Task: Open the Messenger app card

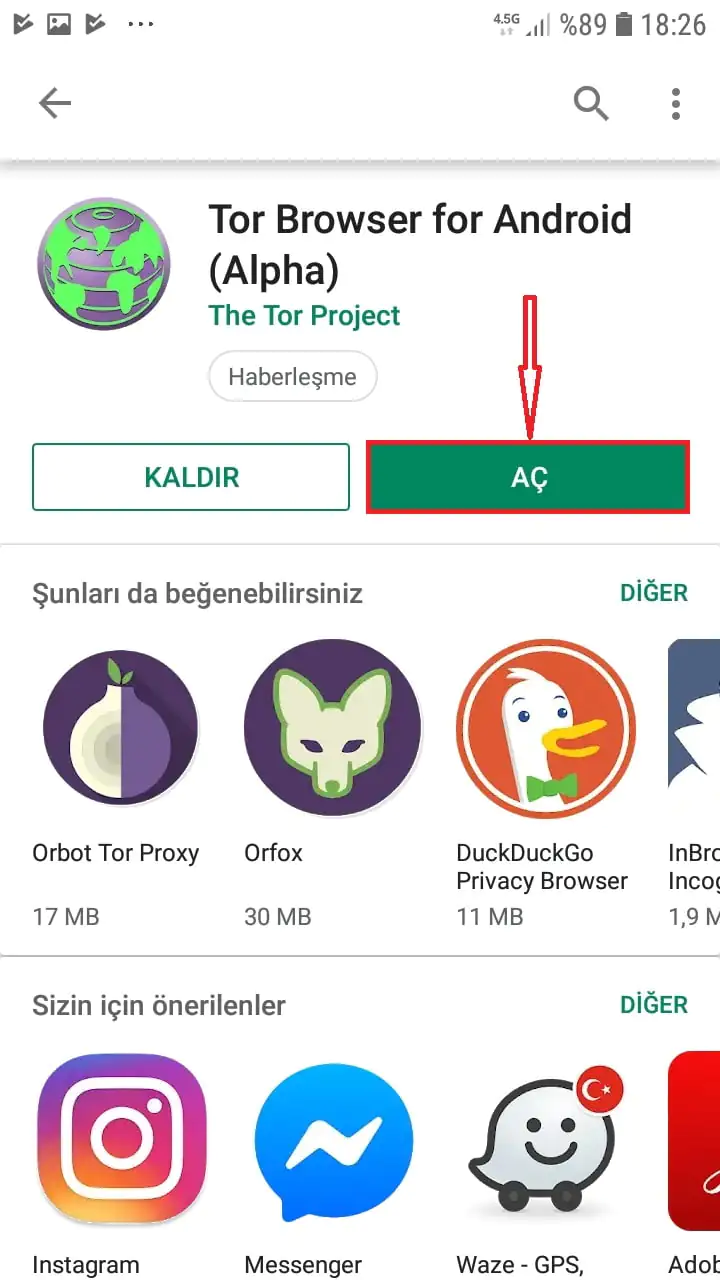Action: [x=333, y=1140]
